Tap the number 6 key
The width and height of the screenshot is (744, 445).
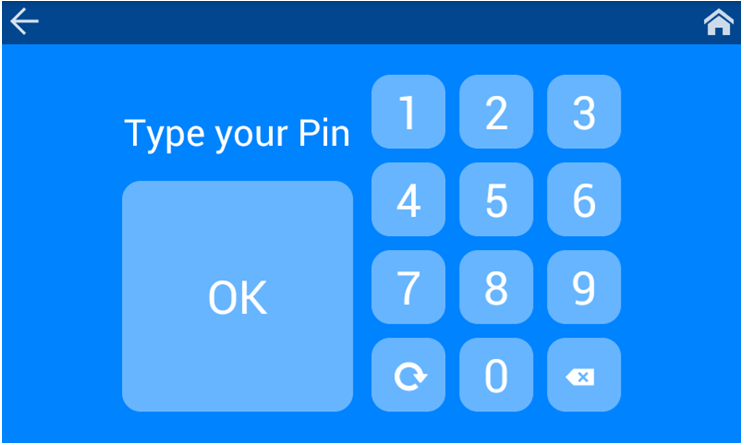(584, 200)
